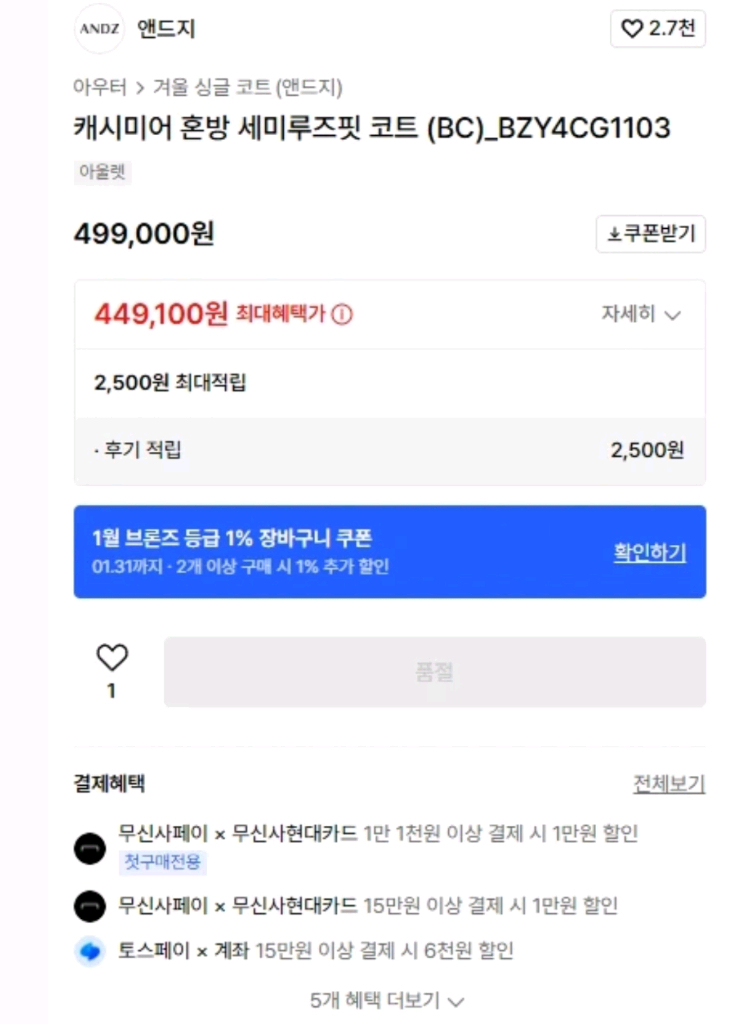The width and height of the screenshot is (732, 1024).
Task: Click the wishlist heart icon above the count 1
Action: (111, 657)
